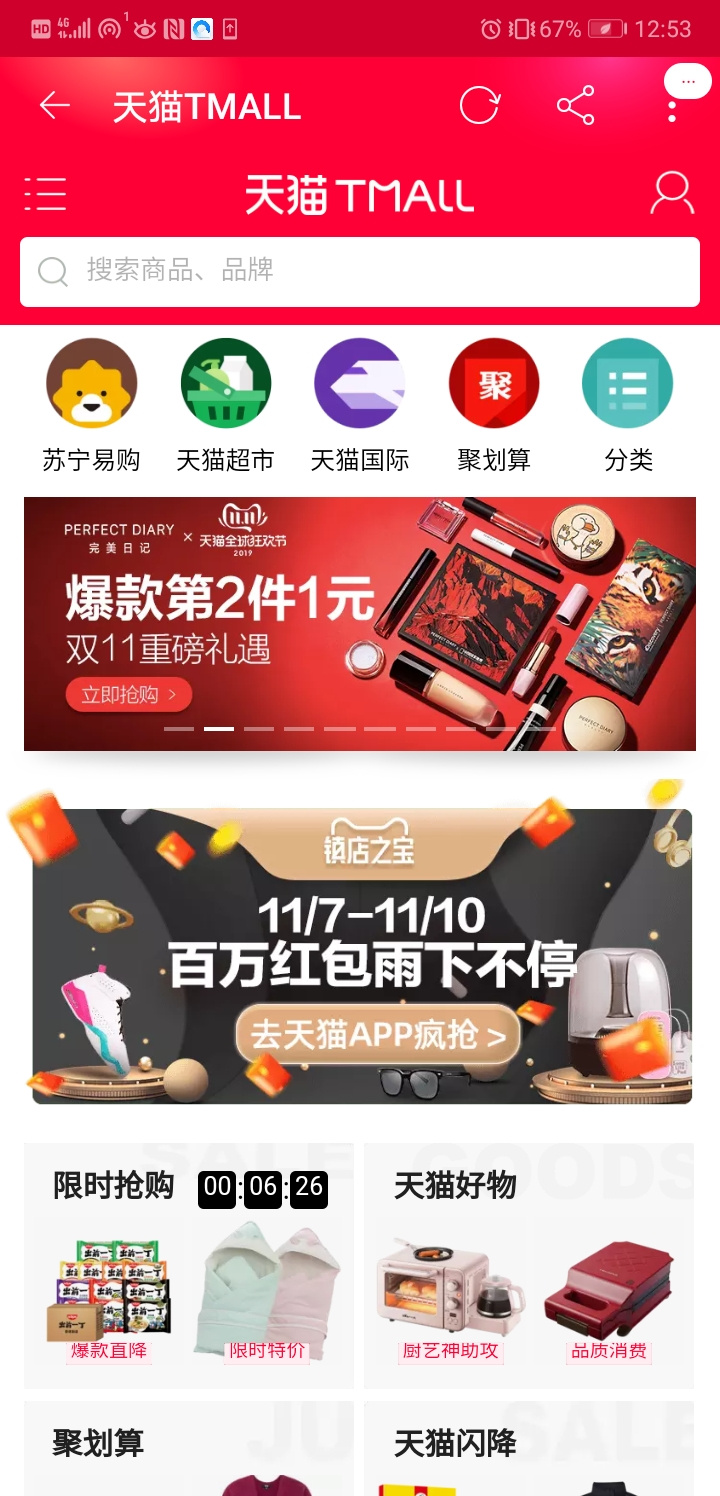Open the three-dot overflow menu
Viewport: 720px width, 1496px height.
[672, 105]
